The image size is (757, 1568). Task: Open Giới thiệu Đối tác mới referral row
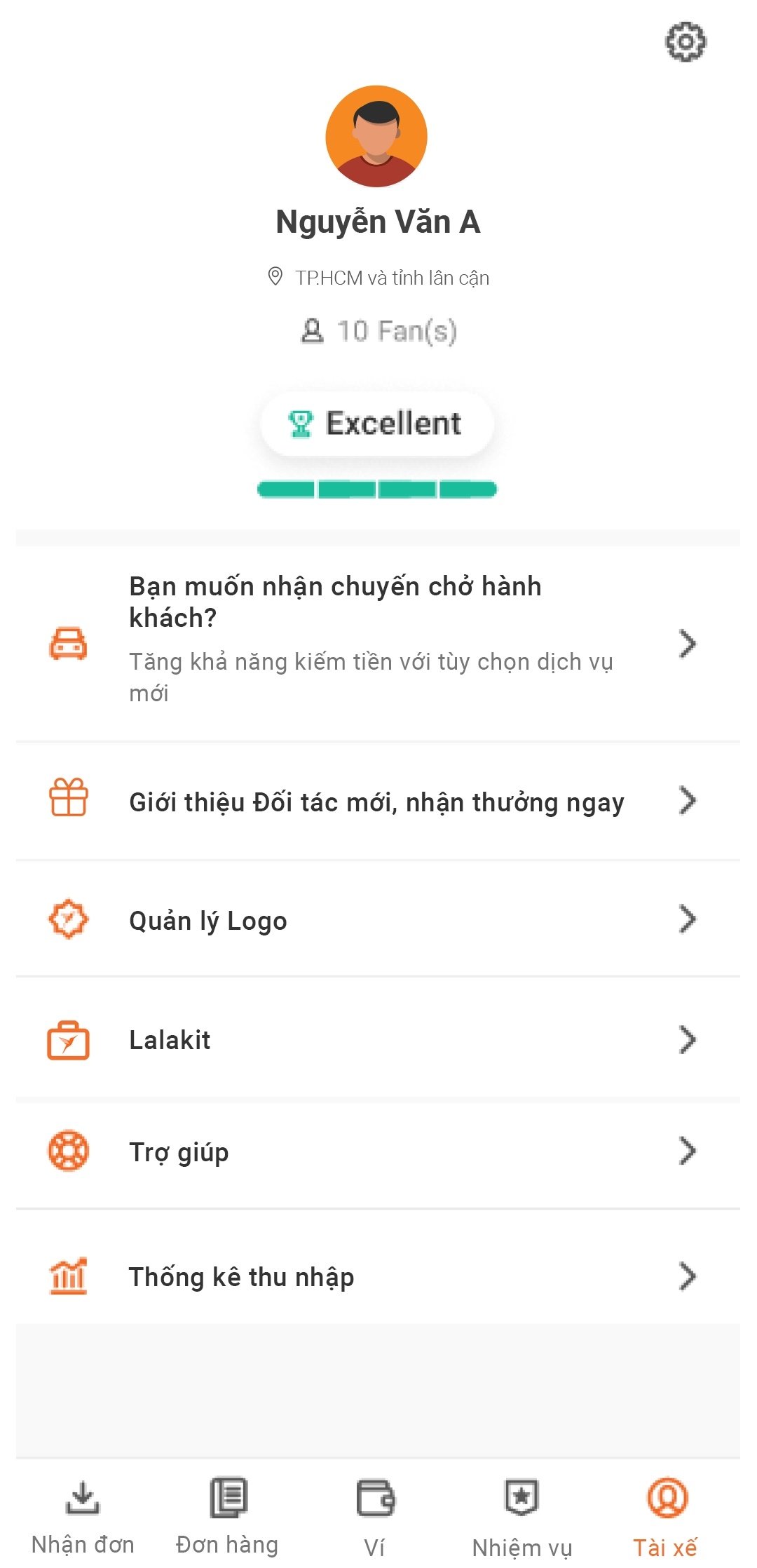click(377, 802)
